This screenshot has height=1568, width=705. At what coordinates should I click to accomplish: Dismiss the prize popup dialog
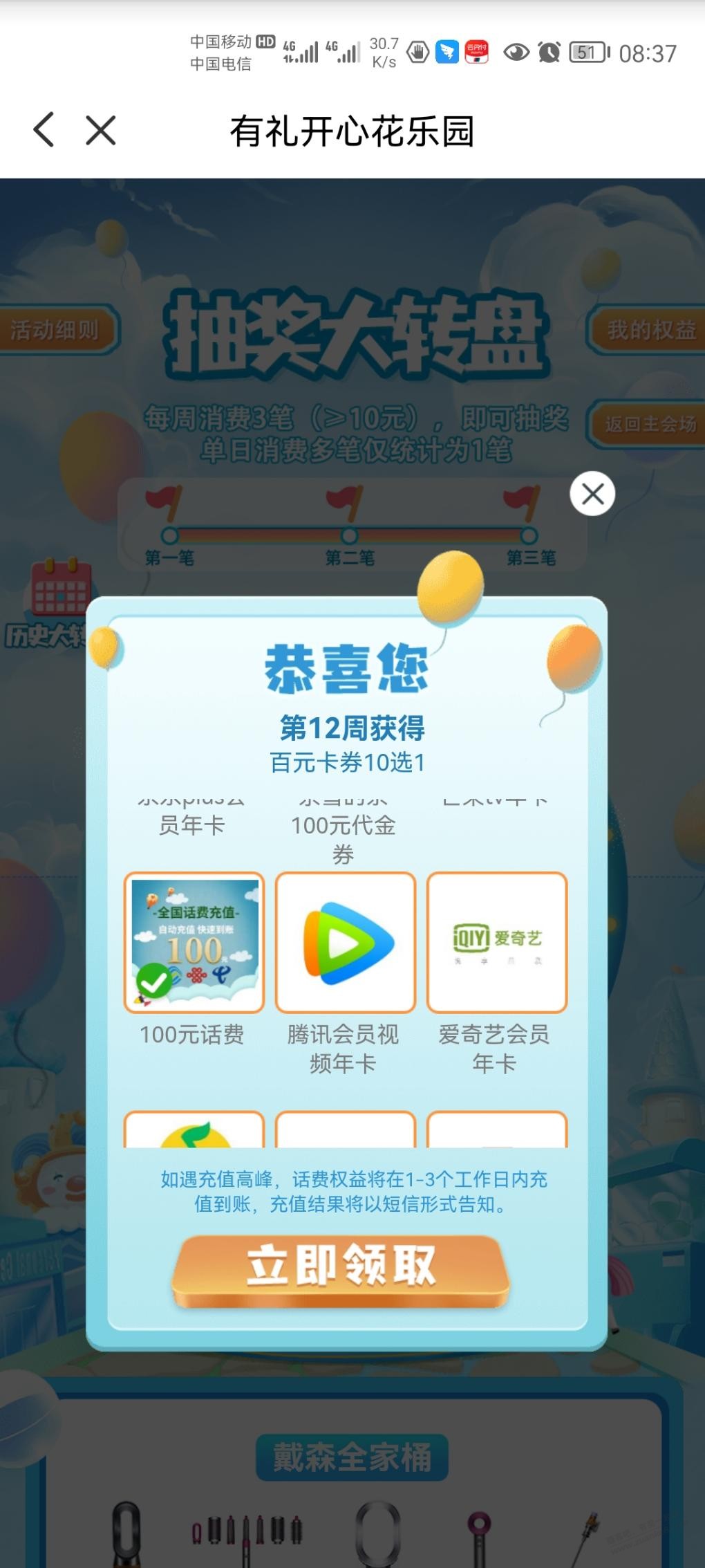(592, 494)
